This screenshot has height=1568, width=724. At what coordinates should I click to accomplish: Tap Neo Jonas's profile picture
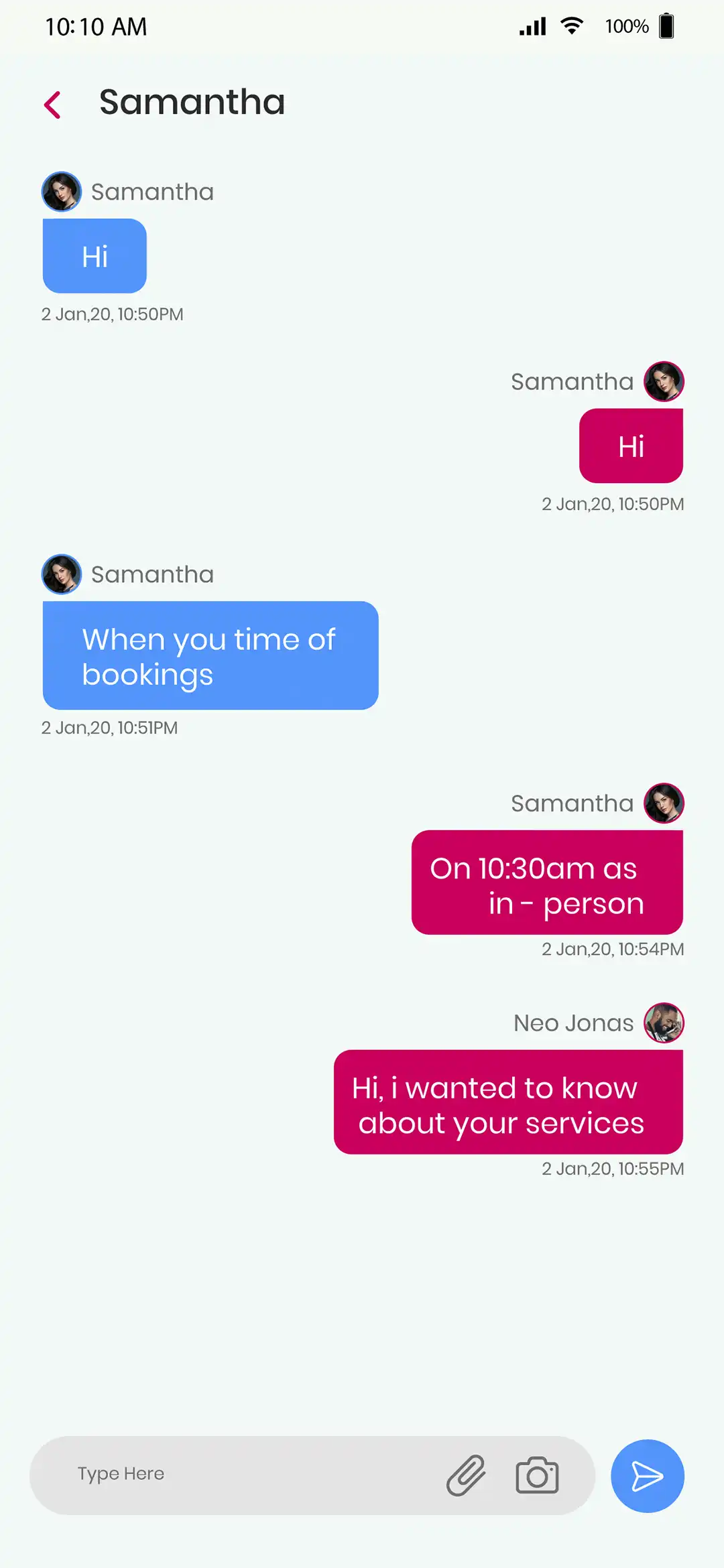tap(664, 1023)
